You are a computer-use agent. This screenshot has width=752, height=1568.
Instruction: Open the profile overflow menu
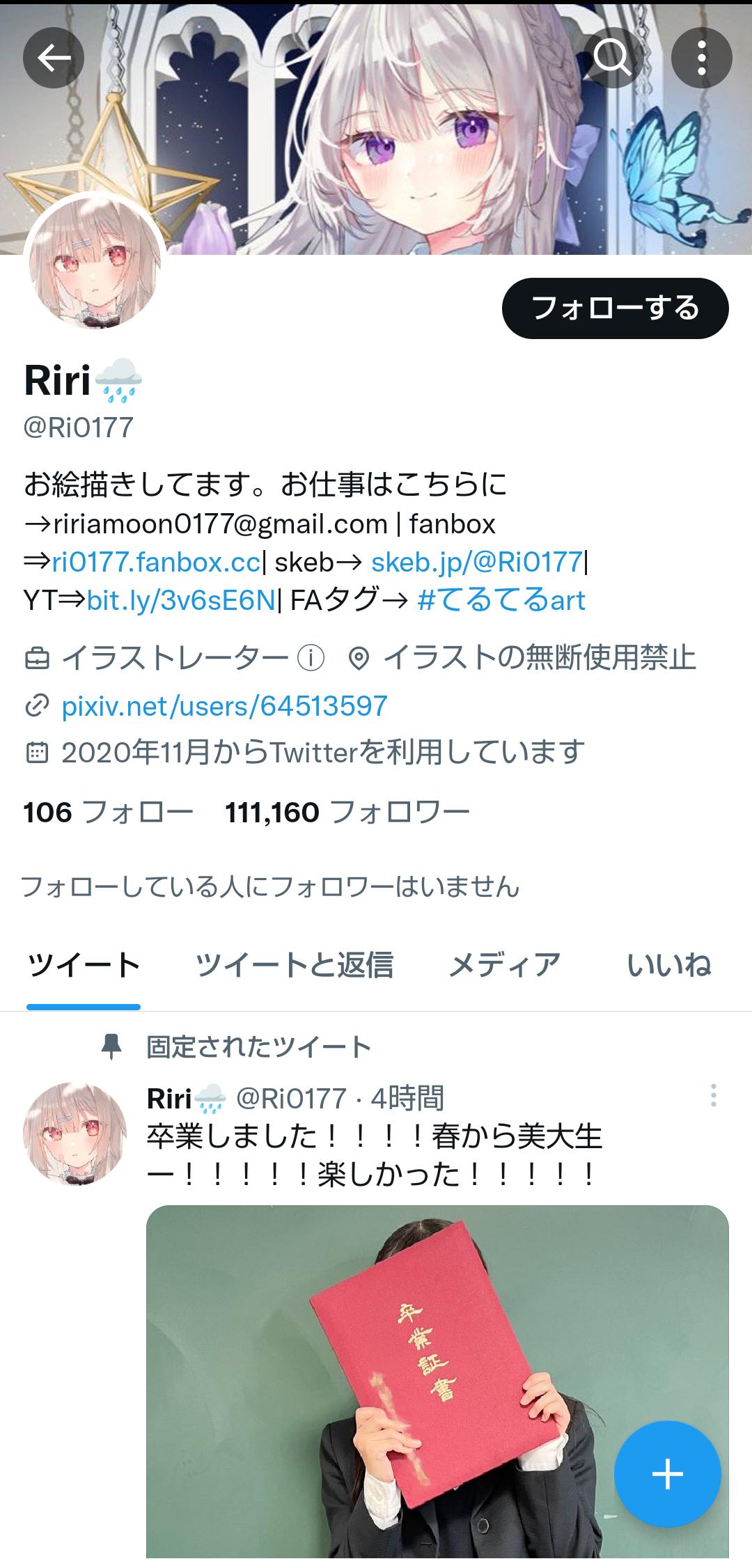tap(701, 58)
